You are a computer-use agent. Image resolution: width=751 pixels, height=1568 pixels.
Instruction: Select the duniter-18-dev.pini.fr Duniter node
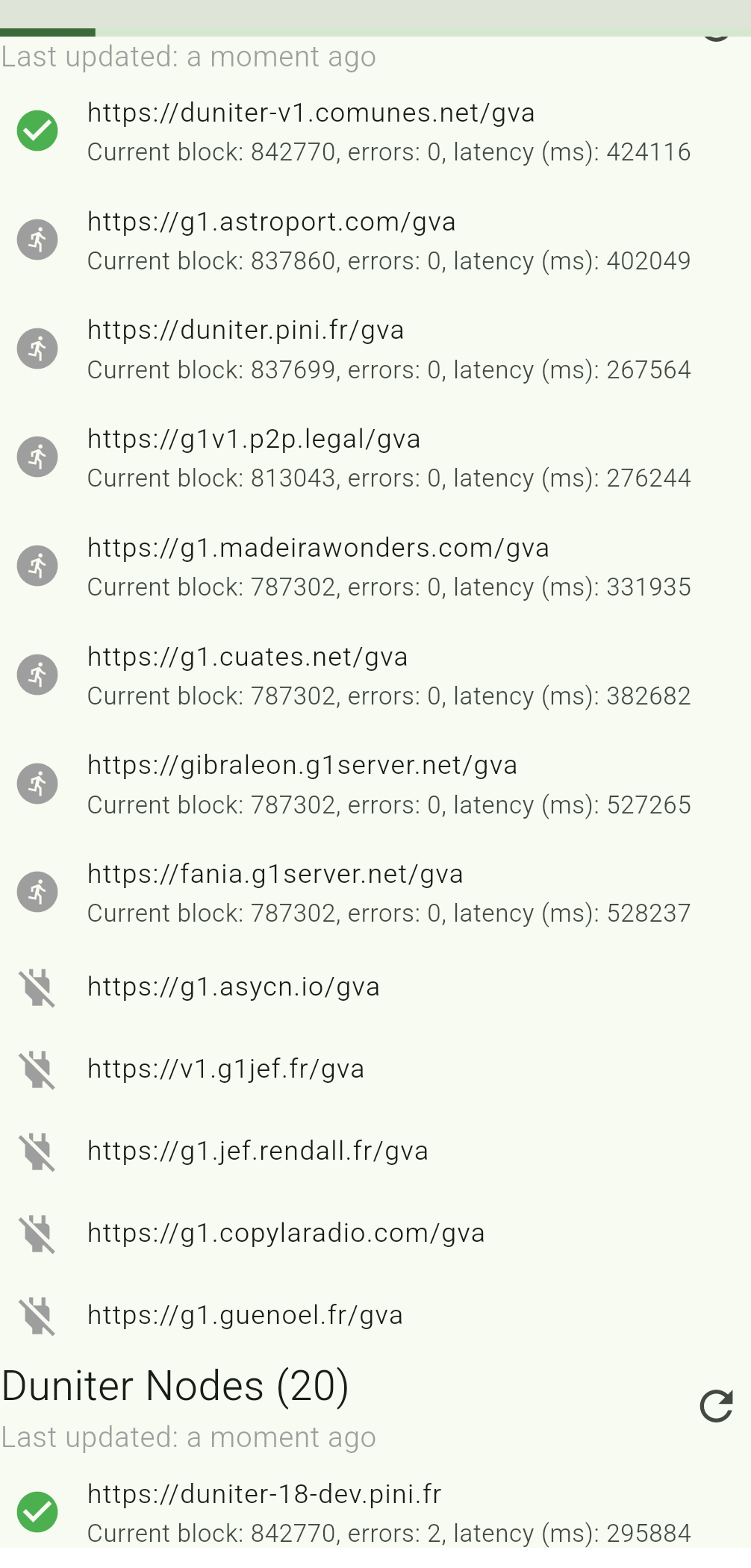375,1513
